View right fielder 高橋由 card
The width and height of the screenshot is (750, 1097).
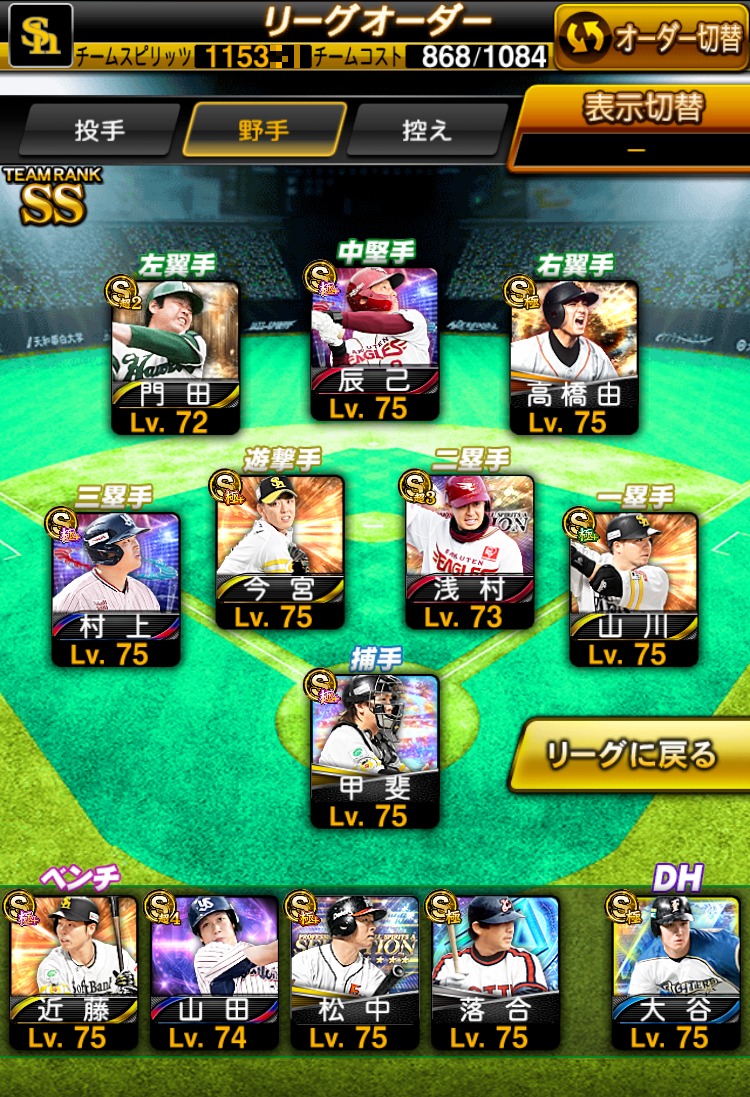point(573,355)
